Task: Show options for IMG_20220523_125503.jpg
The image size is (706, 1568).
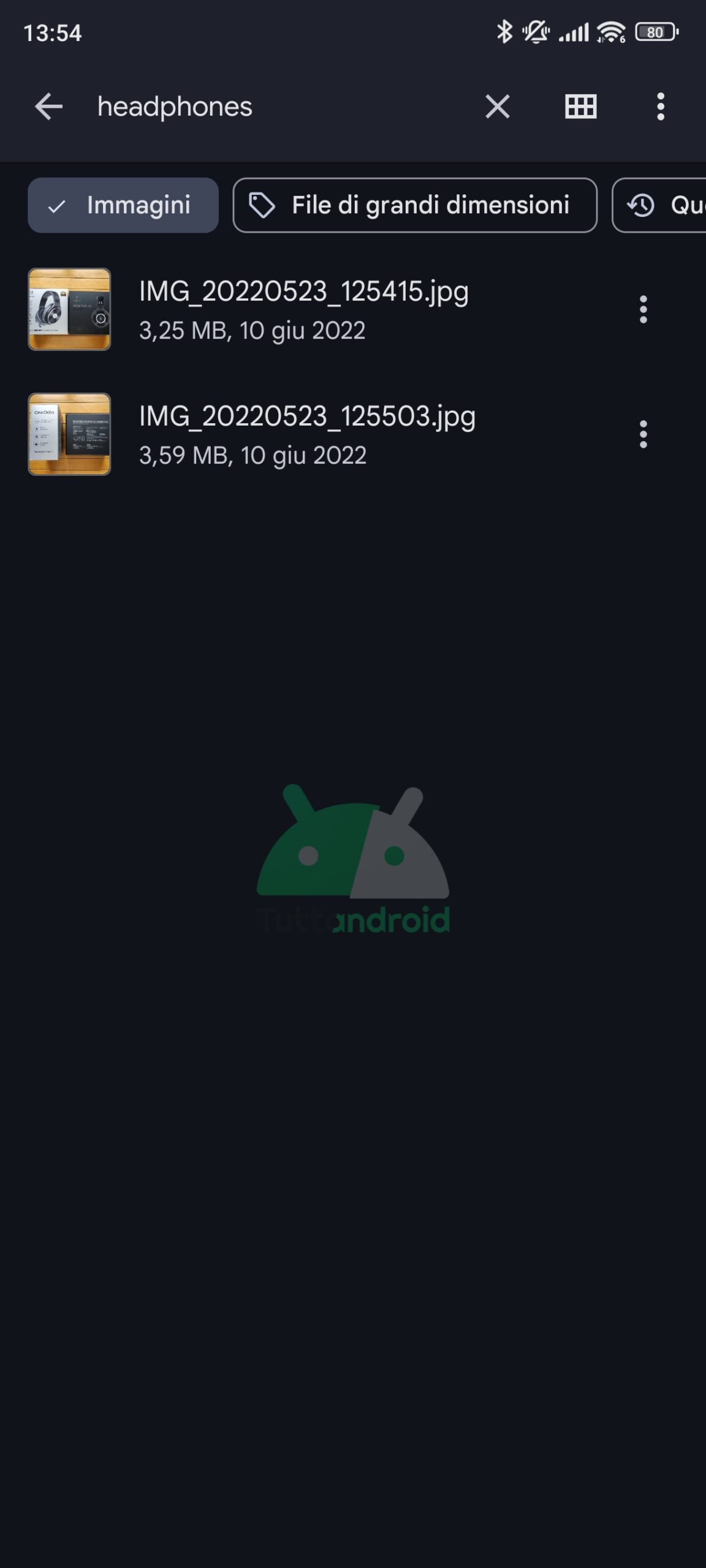Action: pos(643,434)
